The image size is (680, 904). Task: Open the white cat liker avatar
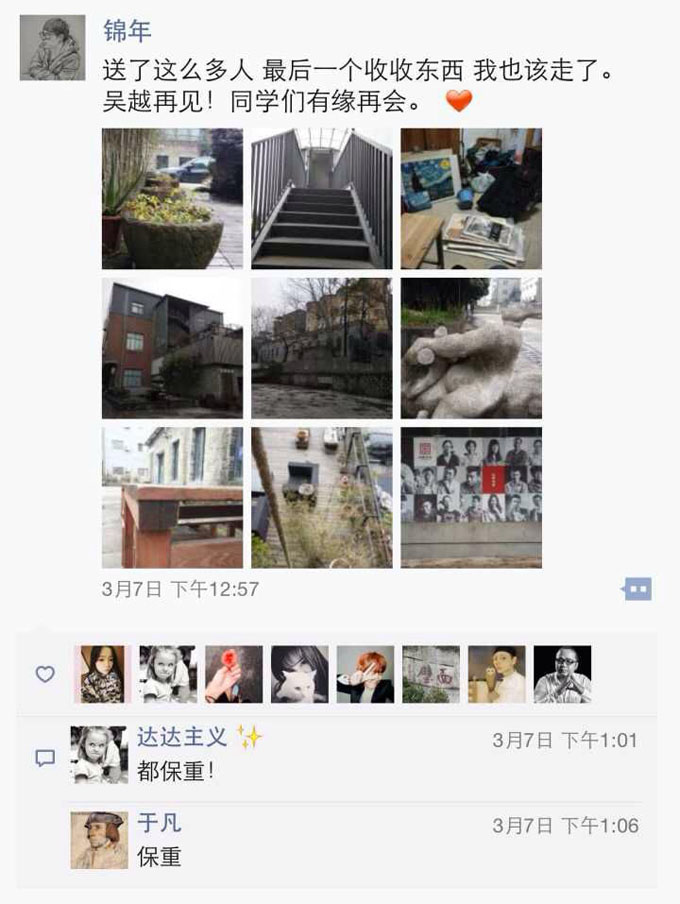click(299, 674)
